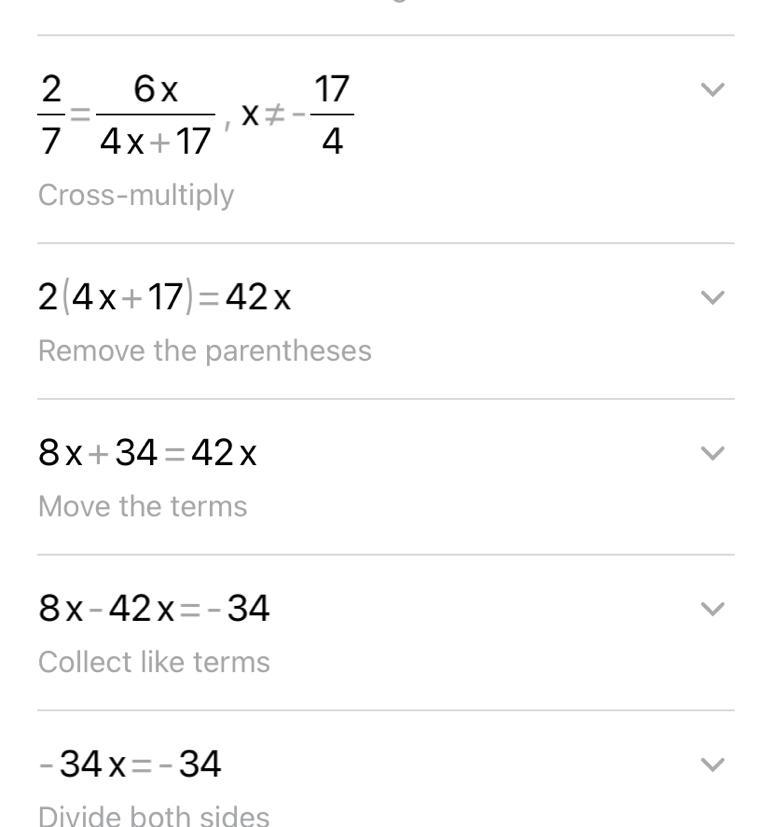Image resolution: width=772 pixels, height=827 pixels.
Task: Expand the Divide both sides step
Action: pos(712,765)
